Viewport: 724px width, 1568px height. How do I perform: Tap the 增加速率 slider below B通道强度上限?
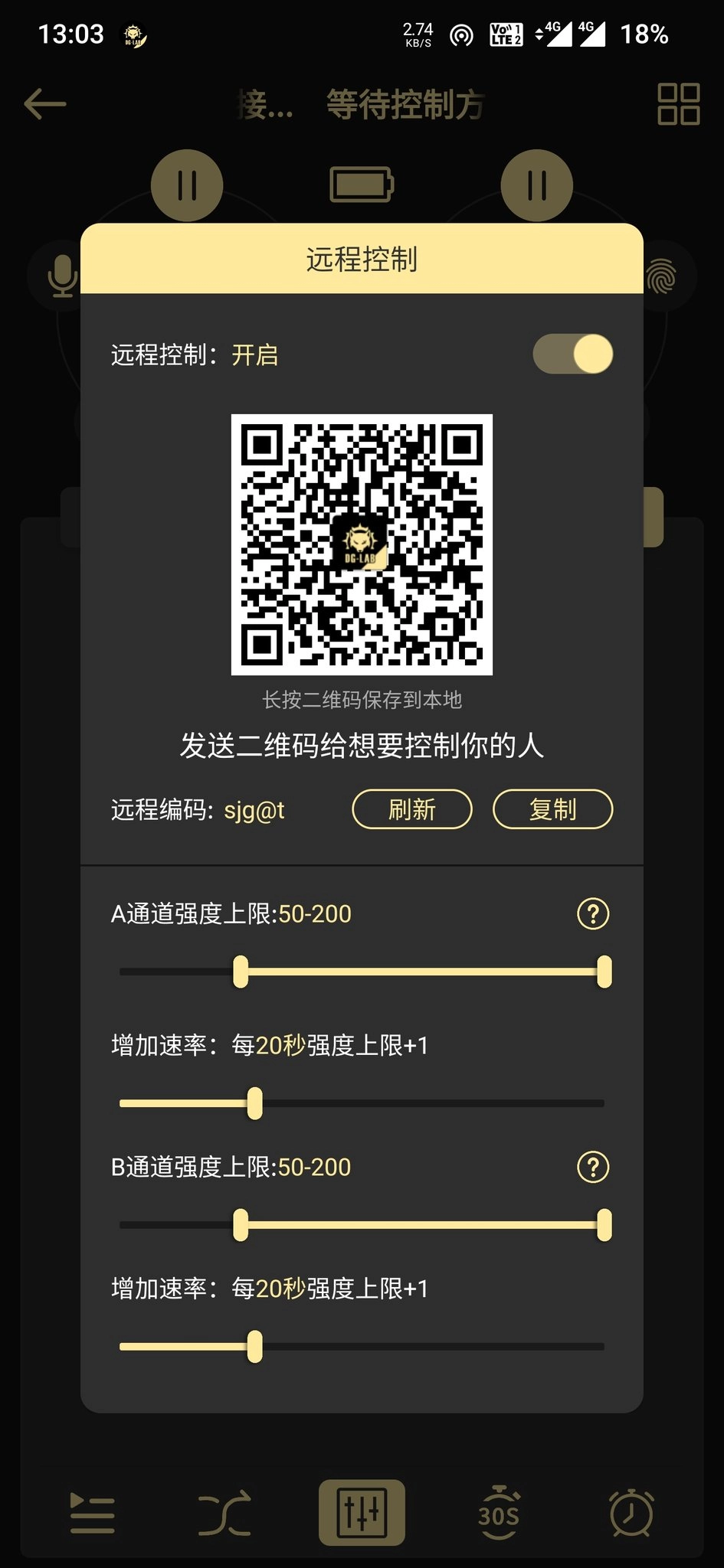[362, 1346]
